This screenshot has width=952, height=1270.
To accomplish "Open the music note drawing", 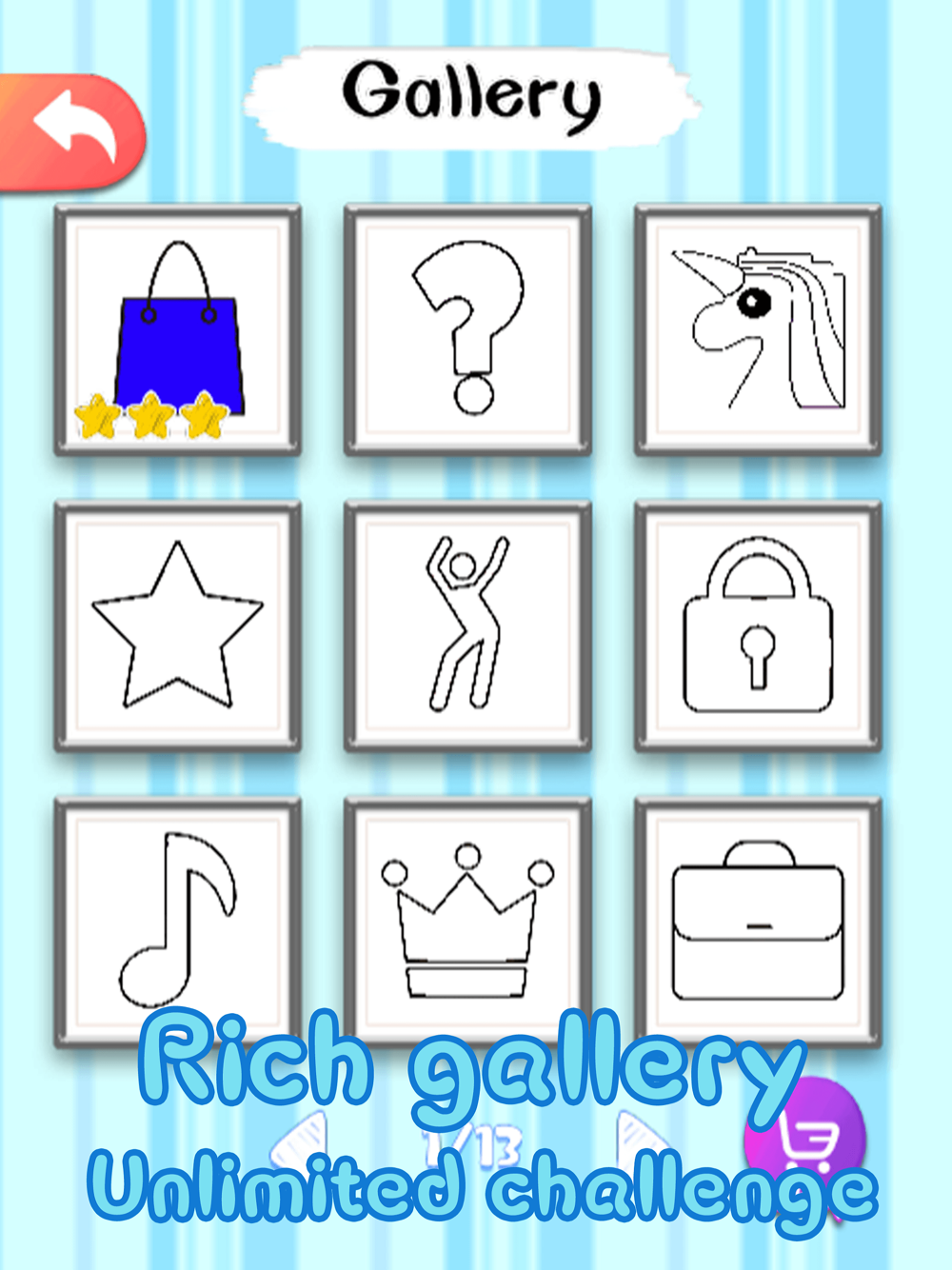I will click(178, 922).
